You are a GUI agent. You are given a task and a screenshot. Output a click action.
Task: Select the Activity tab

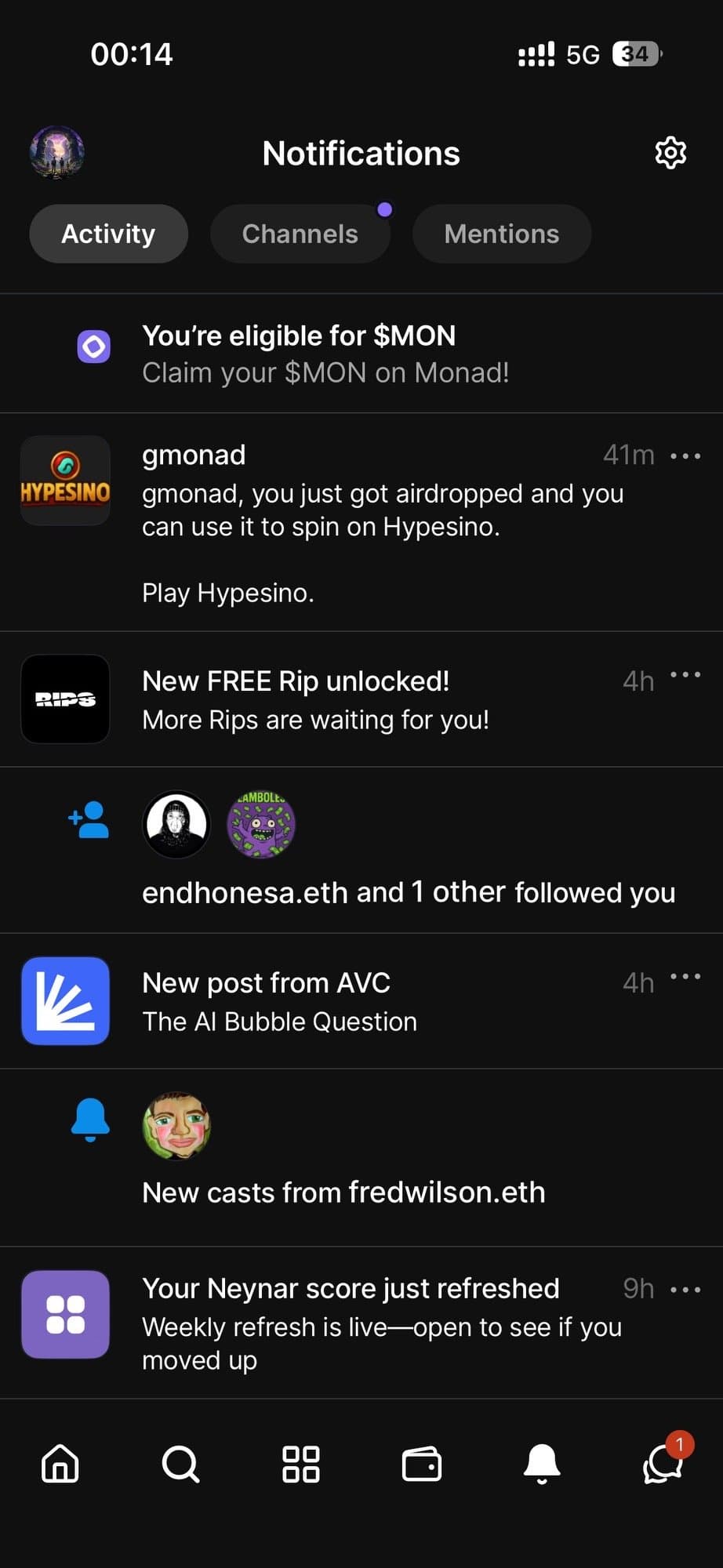[x=108, y=233]
